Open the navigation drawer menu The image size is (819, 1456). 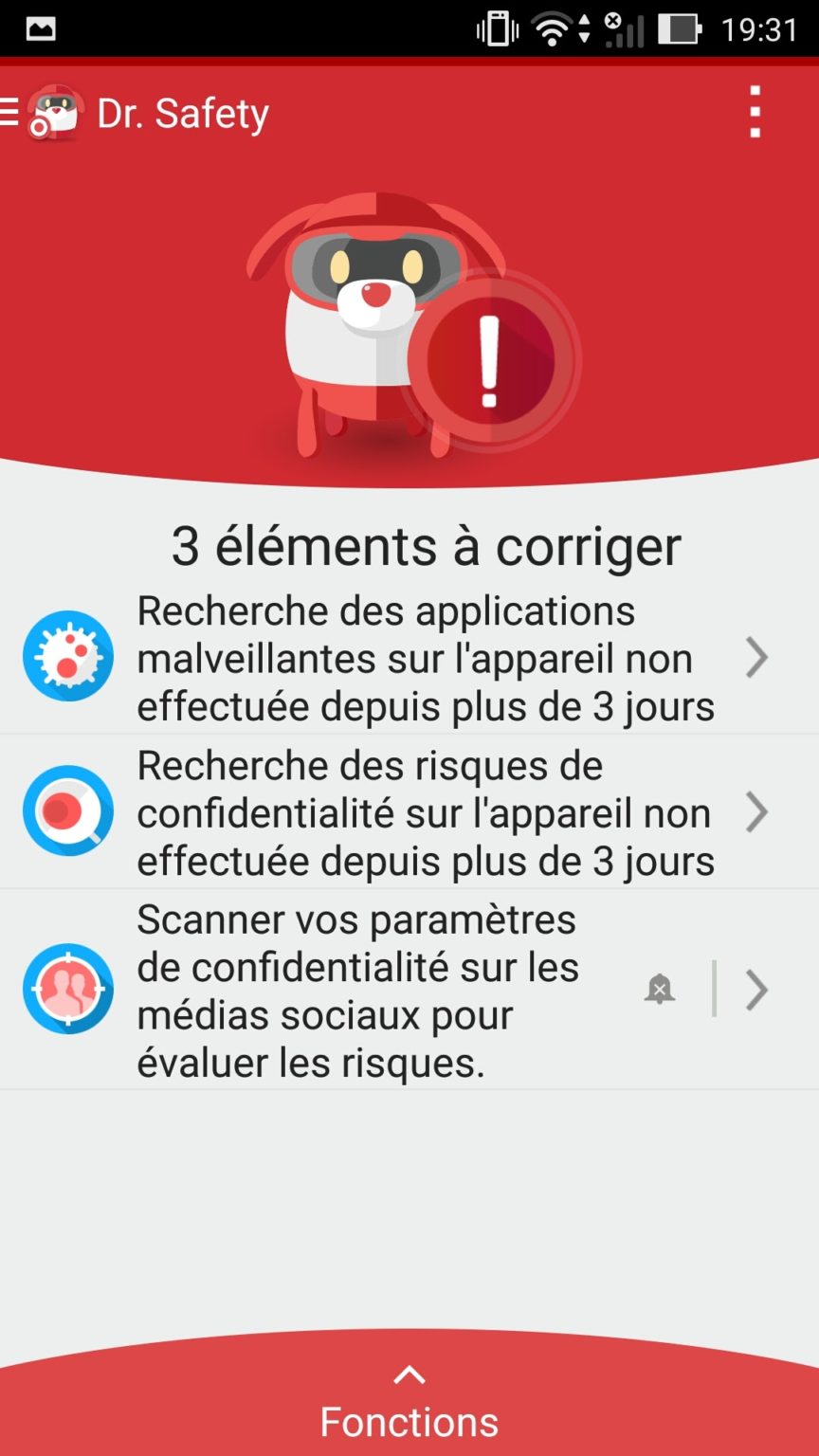[11, 112]
